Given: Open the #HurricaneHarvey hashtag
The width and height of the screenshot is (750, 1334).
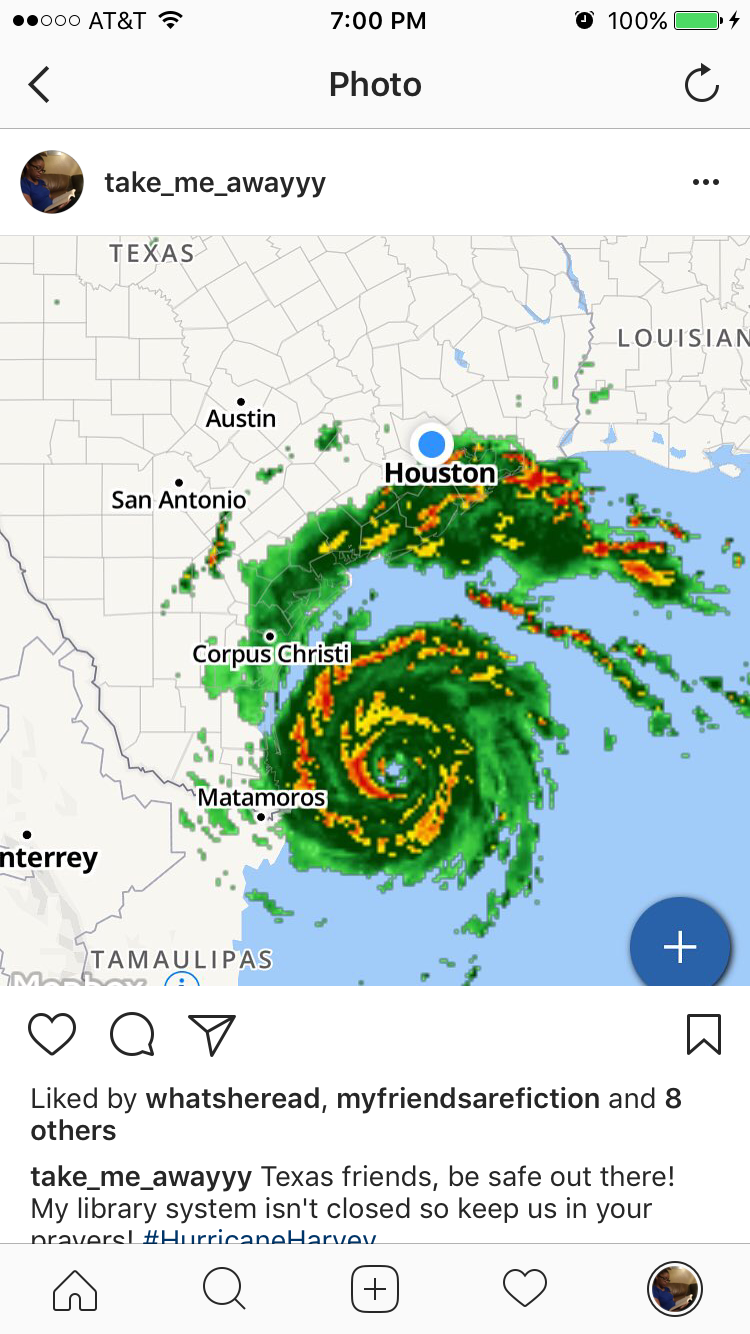Looking at the screenshot, I should pos(259,1238).
